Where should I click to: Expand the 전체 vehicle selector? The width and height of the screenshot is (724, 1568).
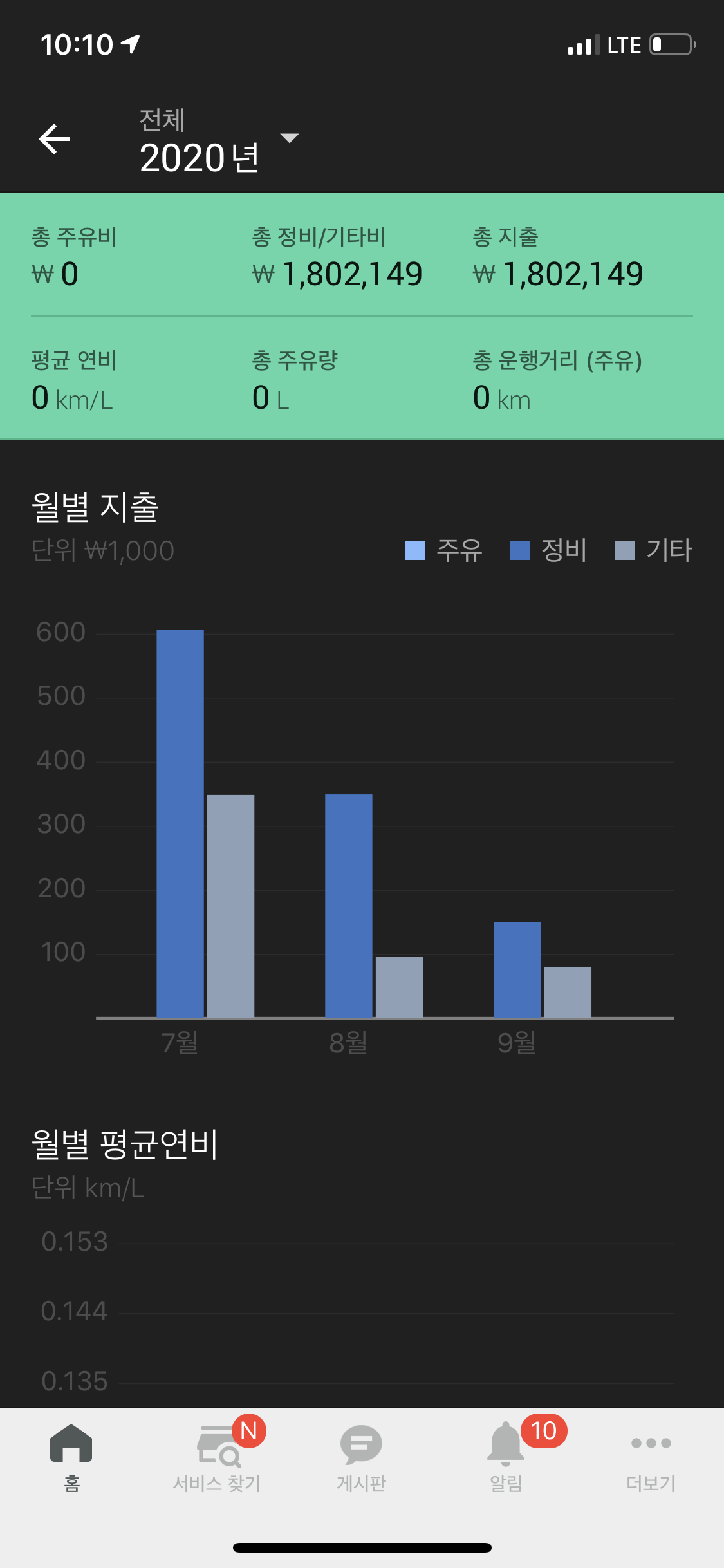pyautogui.click(x=162, y=121)
